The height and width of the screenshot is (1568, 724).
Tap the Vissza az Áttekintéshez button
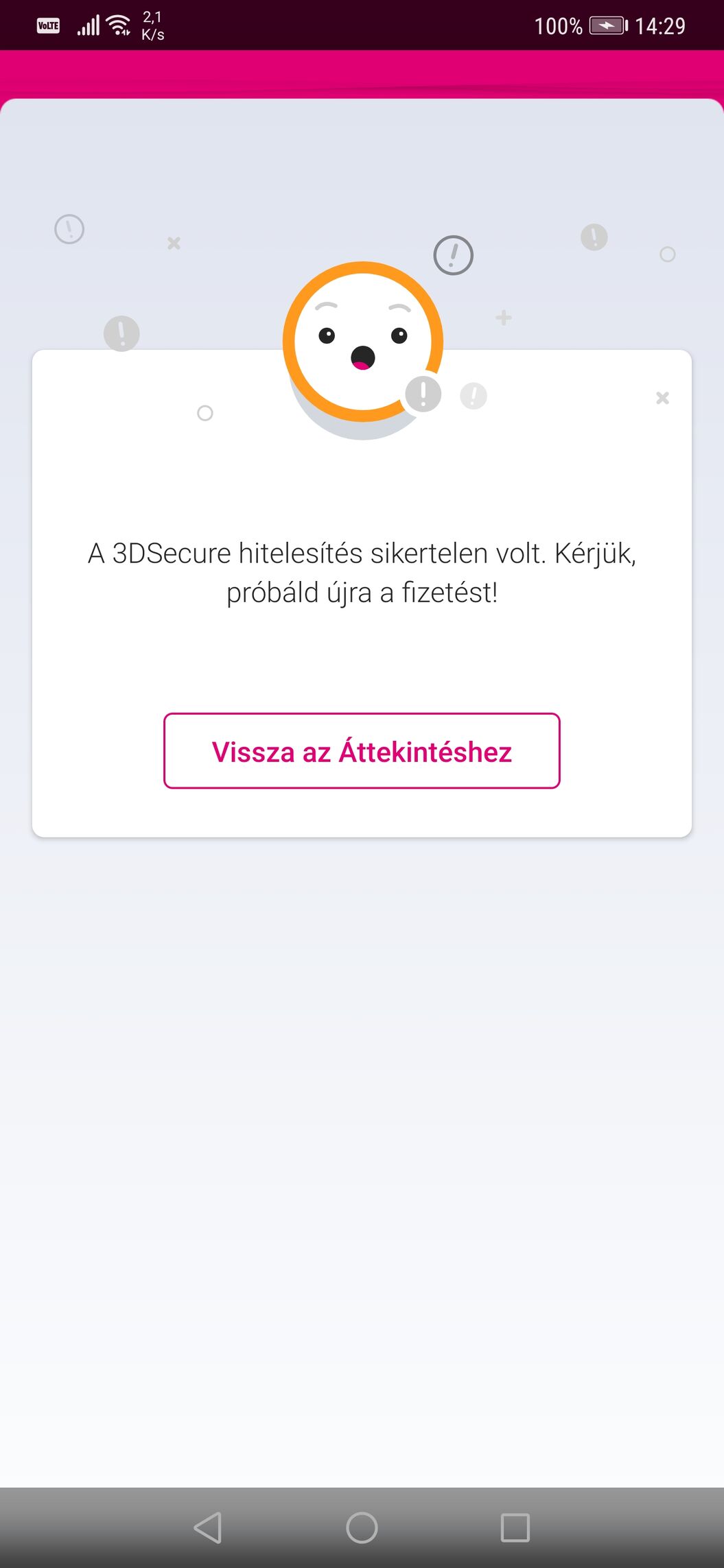[x=362, y=751]
